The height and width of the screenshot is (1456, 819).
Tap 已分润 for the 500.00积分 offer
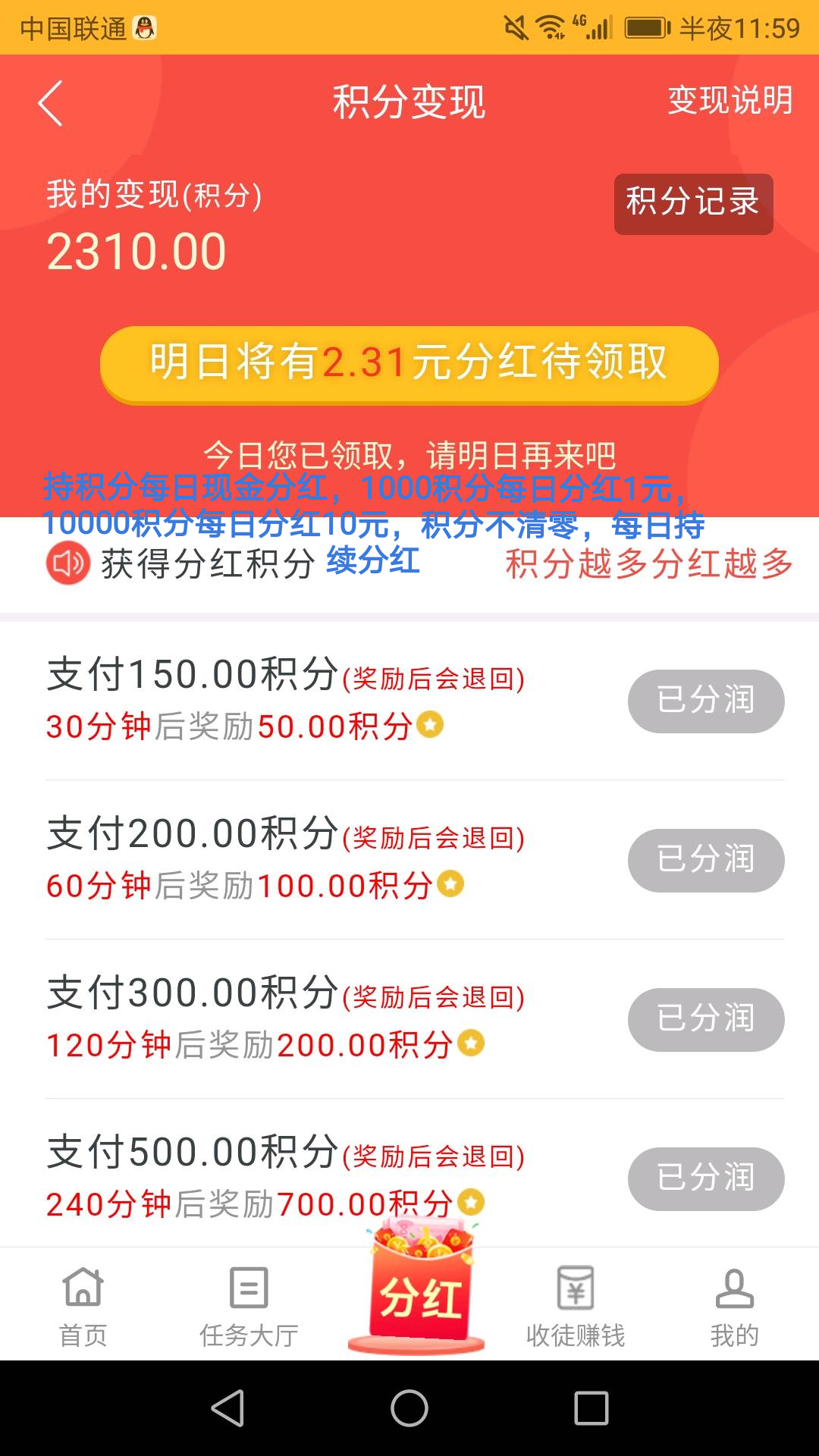(705, 1178)
